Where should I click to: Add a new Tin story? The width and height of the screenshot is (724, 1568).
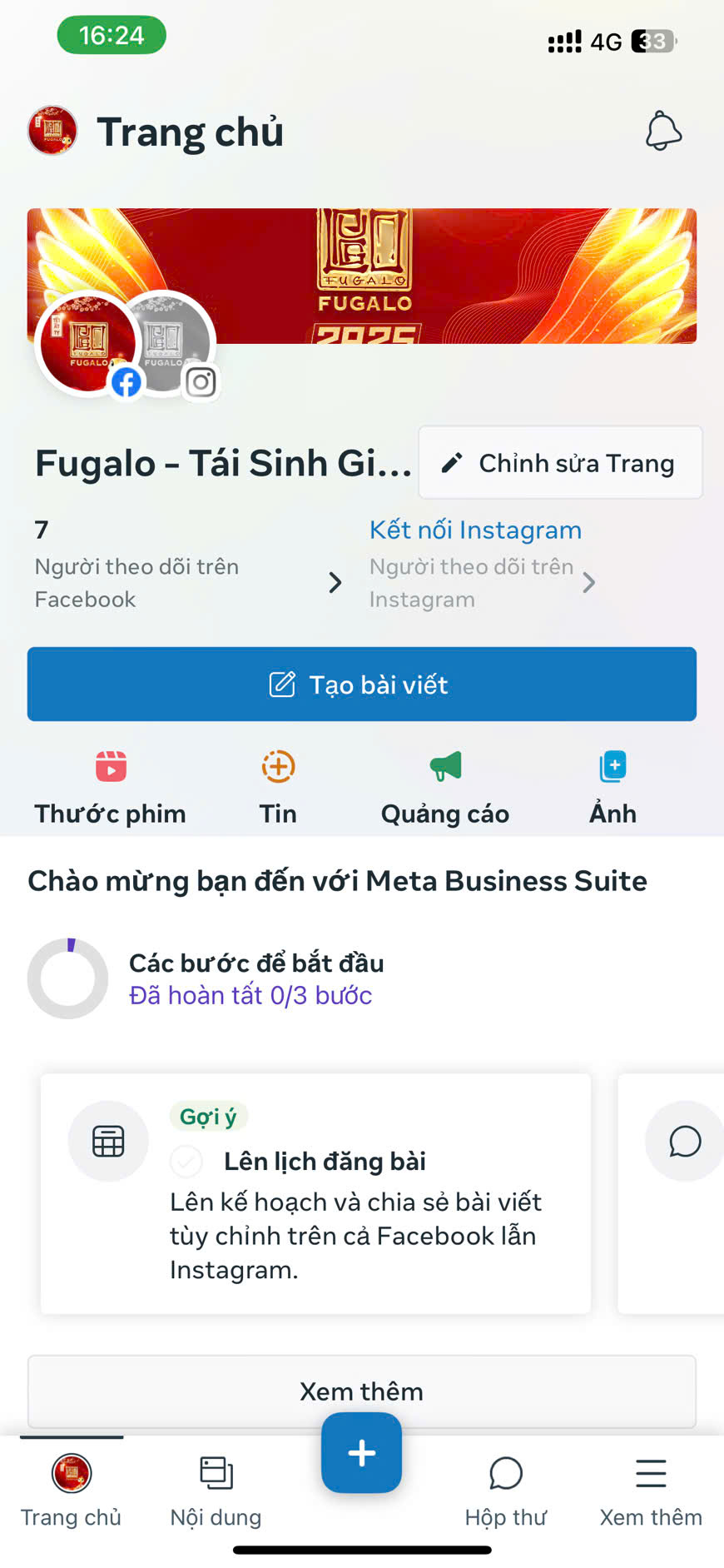pos(278,788)
